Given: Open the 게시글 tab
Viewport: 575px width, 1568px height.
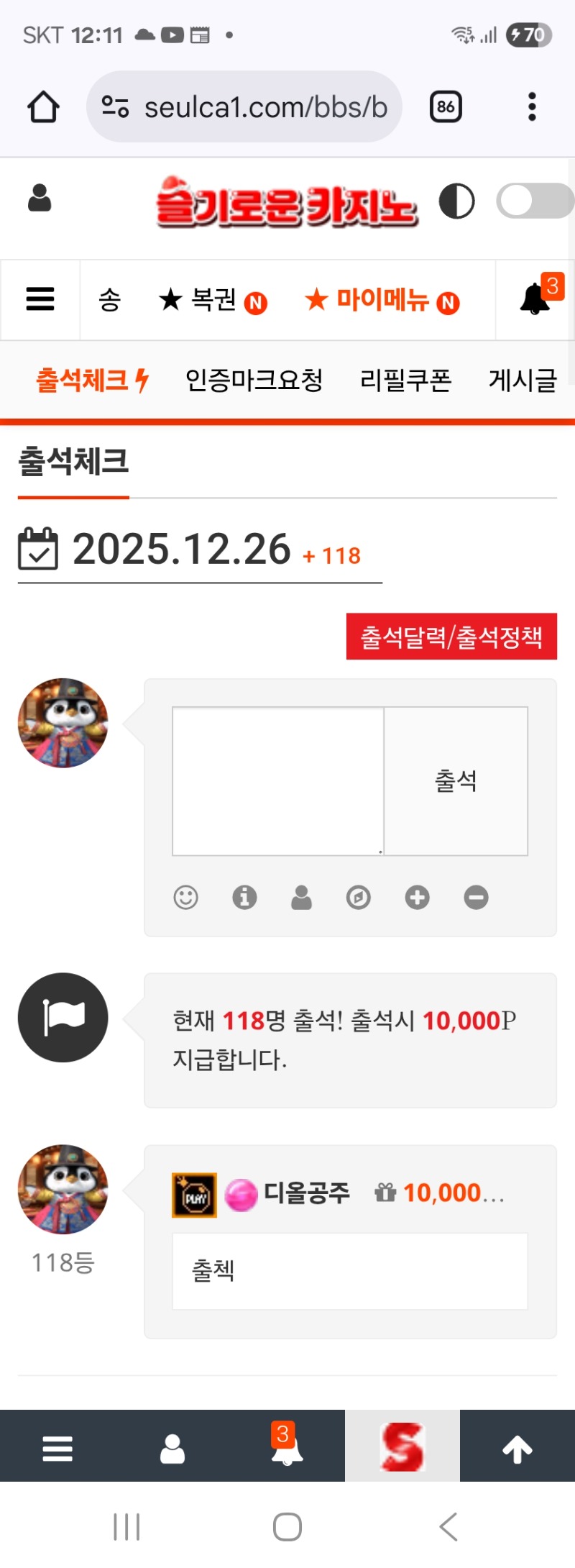Looking at the screenshot, I should click(523, 380).
